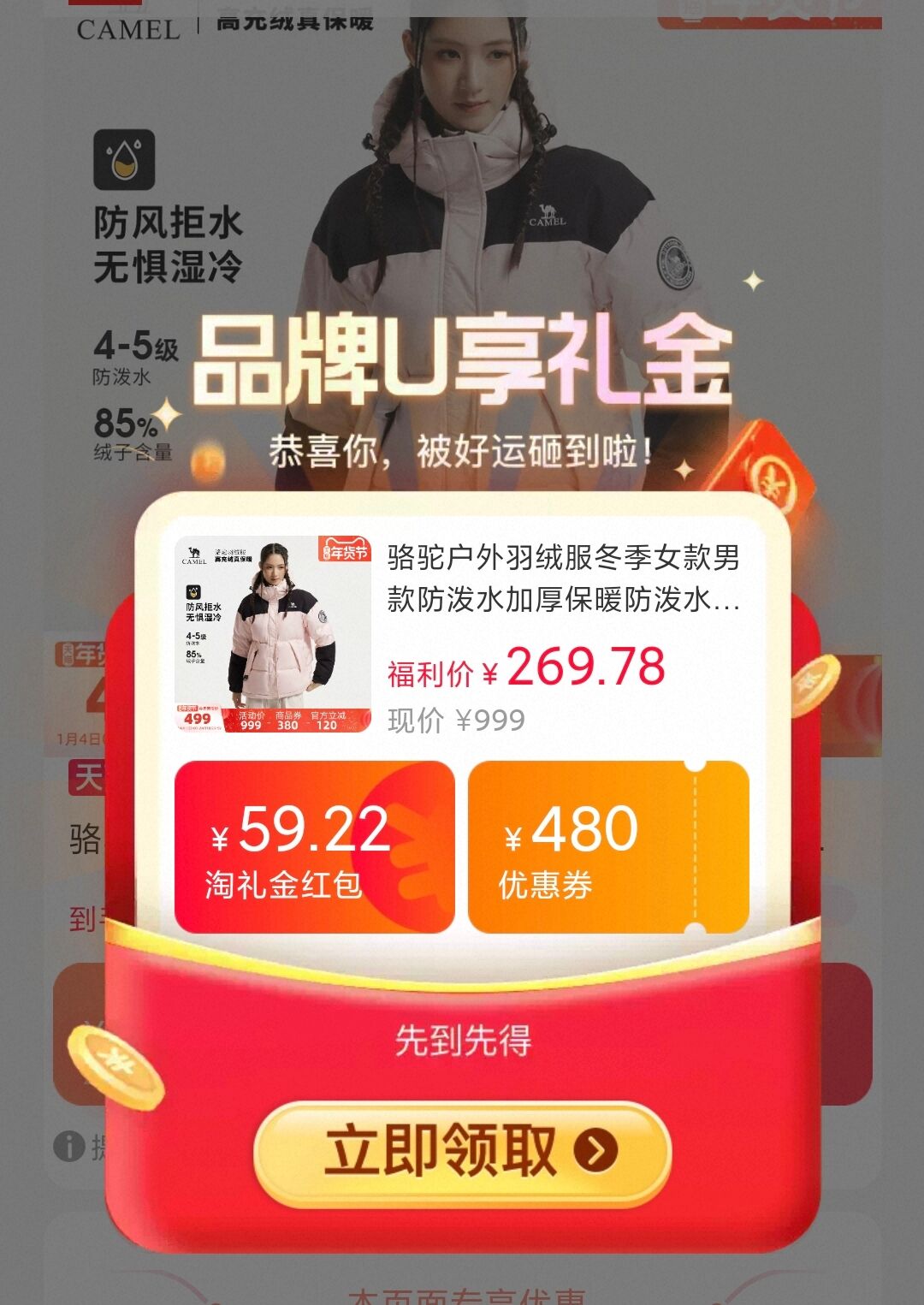Select the ¥59.22 淘礼金红包 card
The image size is (924, 1305).
(314, 846)
